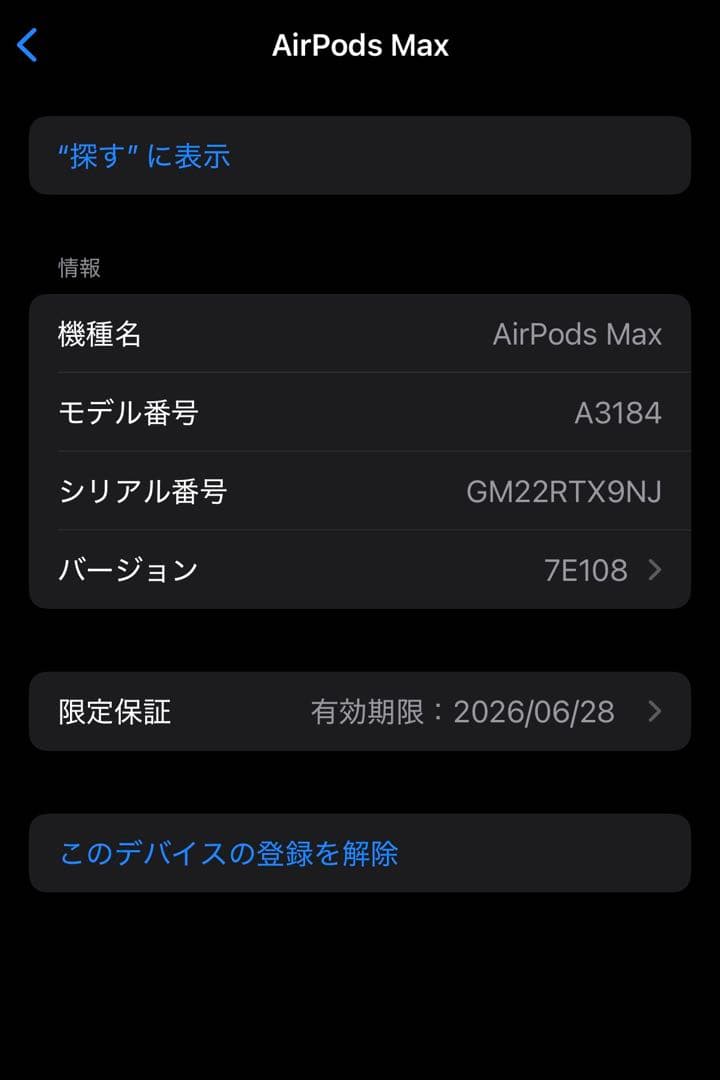
Task: Expand the バージョン row chevron
Action: pos(655,570)
